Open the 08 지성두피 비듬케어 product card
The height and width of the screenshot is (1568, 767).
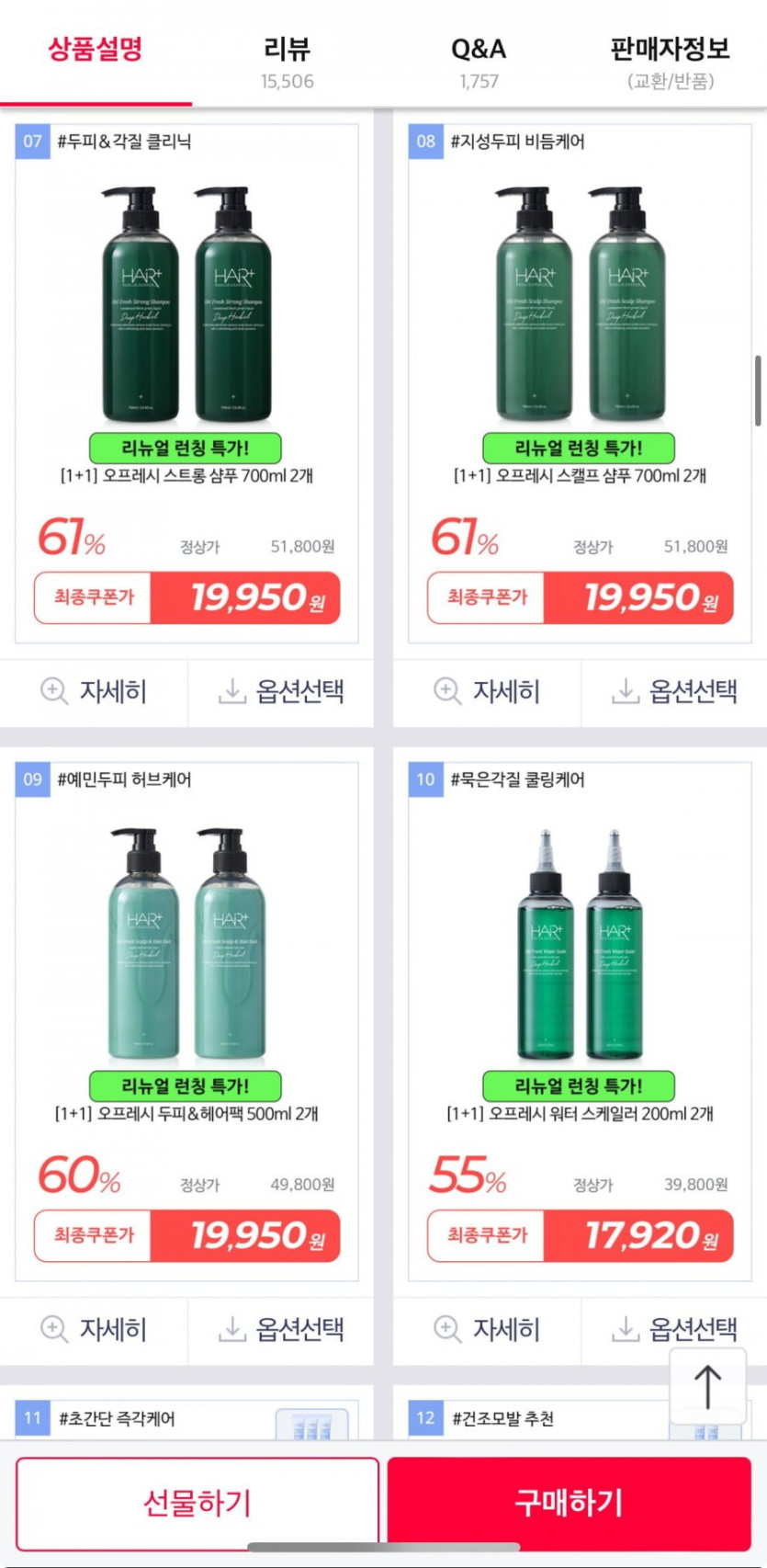click(x=580, y=383)
